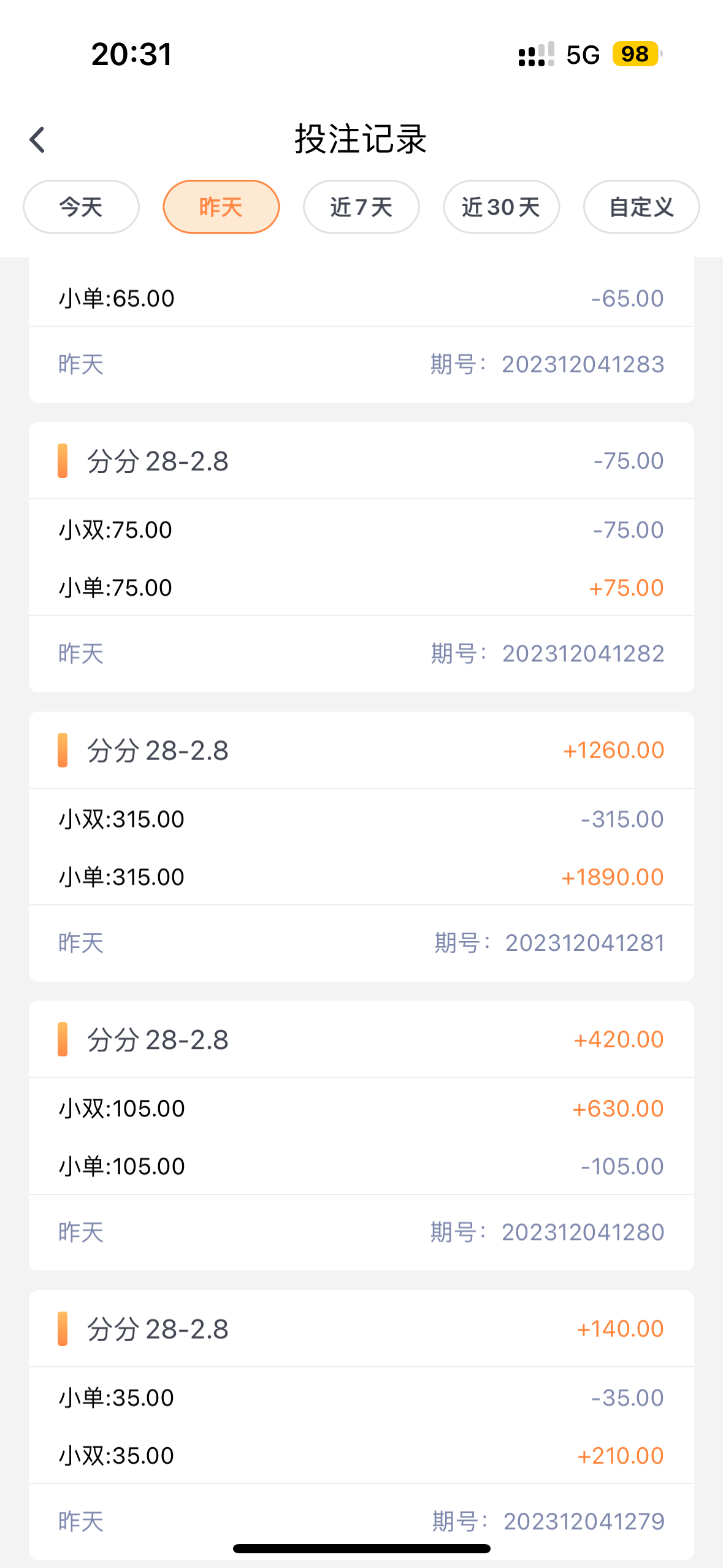723x1568 pixels.
Task: Select the 昨天 filter chip
Action: [x=221, y=207]
